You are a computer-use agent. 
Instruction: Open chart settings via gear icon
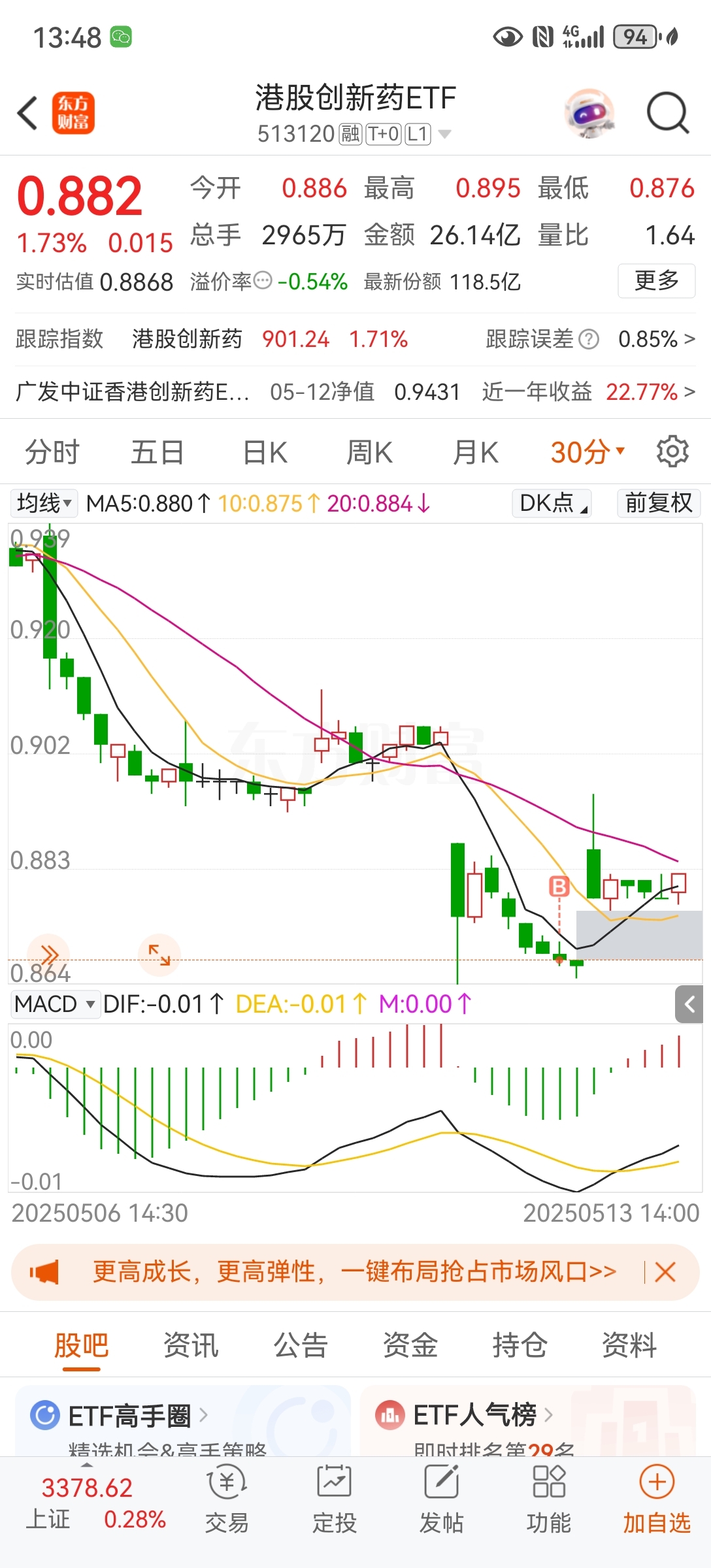672,451
